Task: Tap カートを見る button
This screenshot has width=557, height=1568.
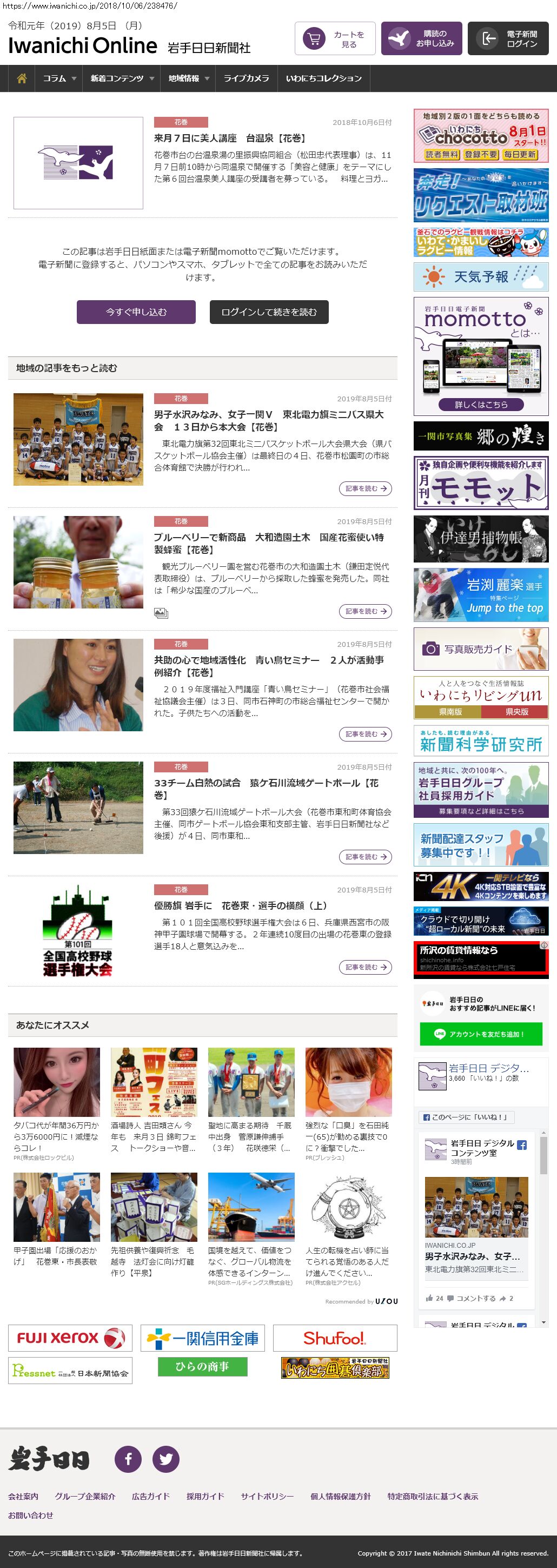Action: 335,39
